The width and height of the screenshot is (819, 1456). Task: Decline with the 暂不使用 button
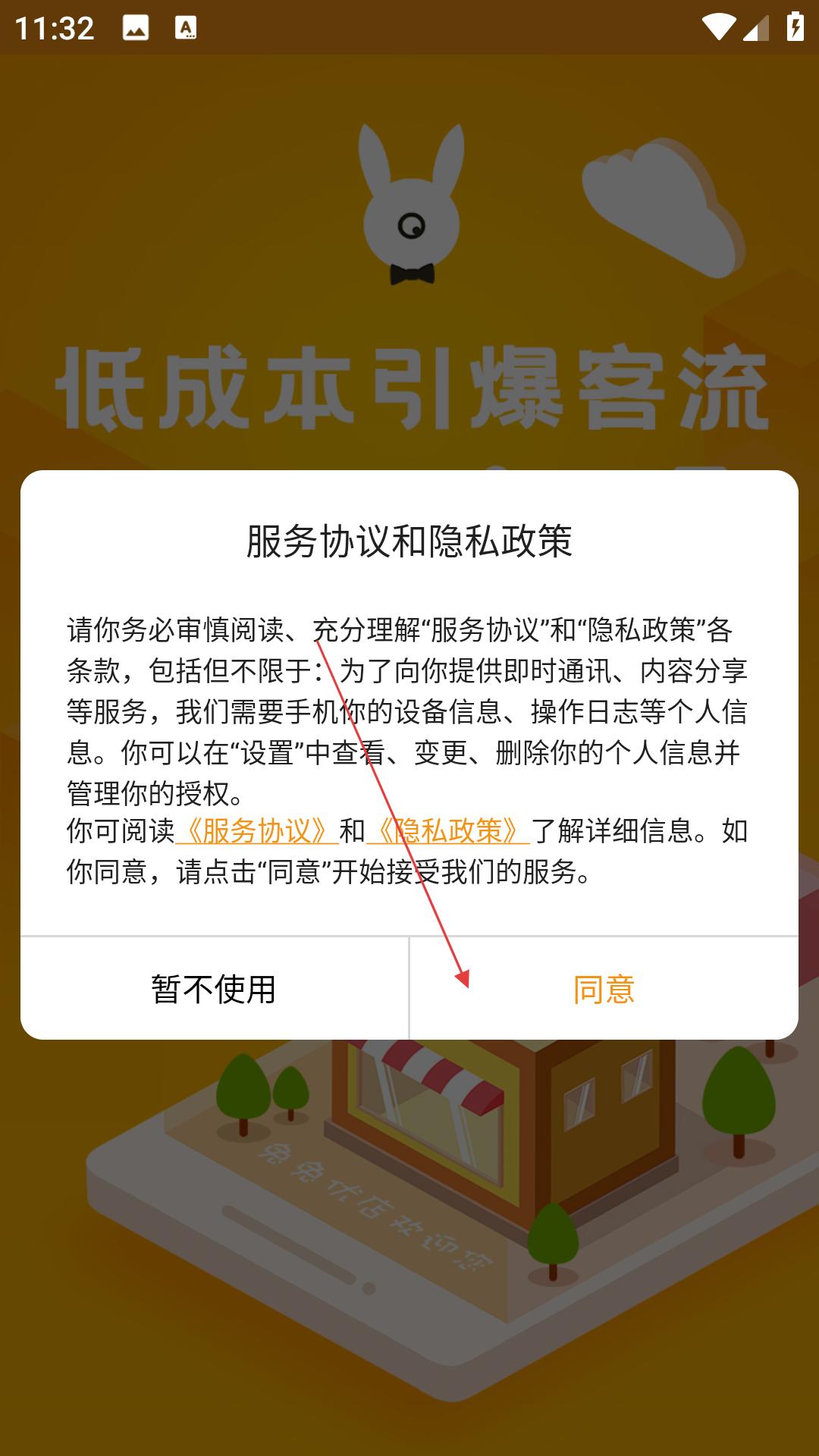click(x=214, y=989)
